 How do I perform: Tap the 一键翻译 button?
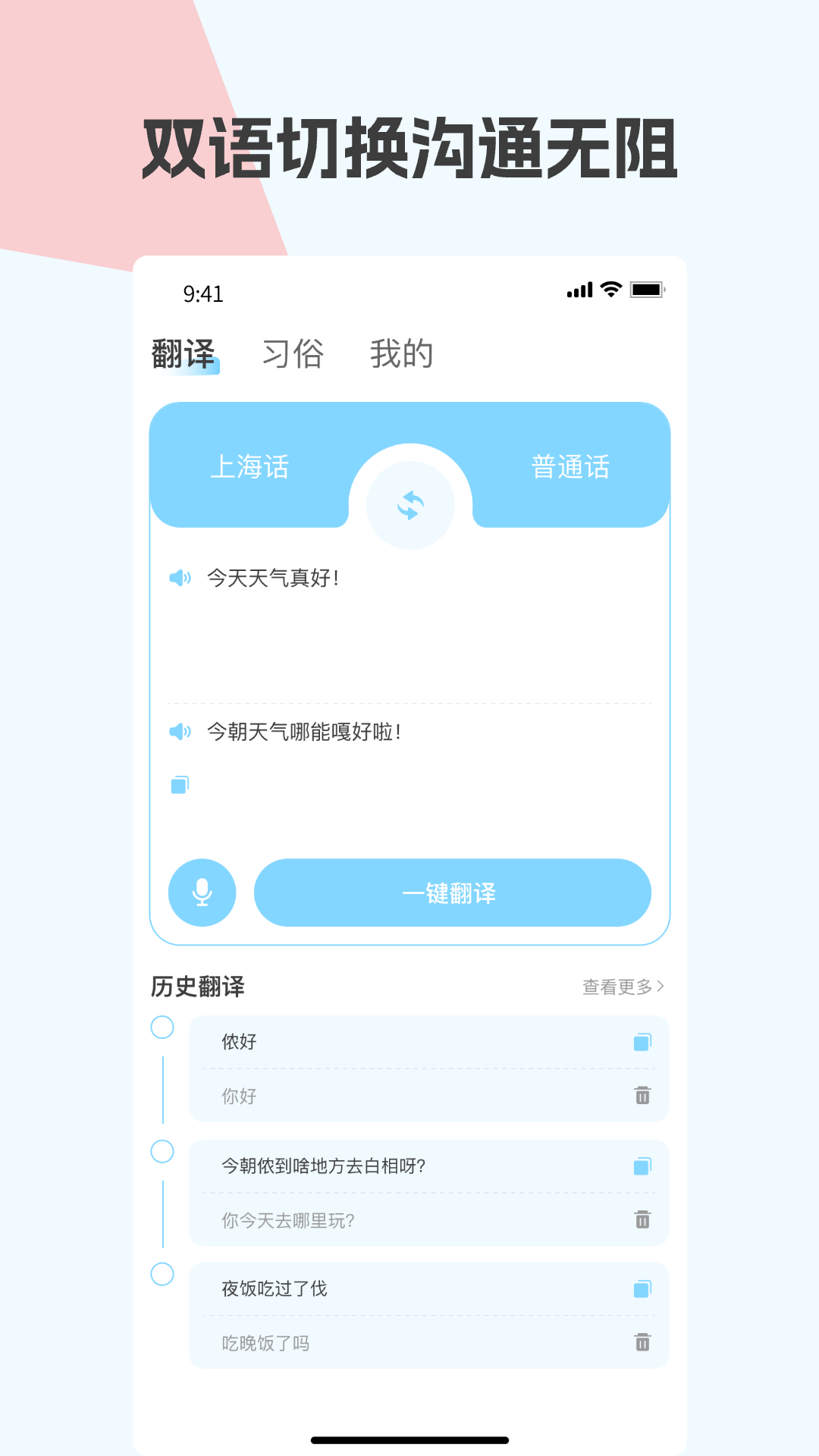click(x=452, y=893)
